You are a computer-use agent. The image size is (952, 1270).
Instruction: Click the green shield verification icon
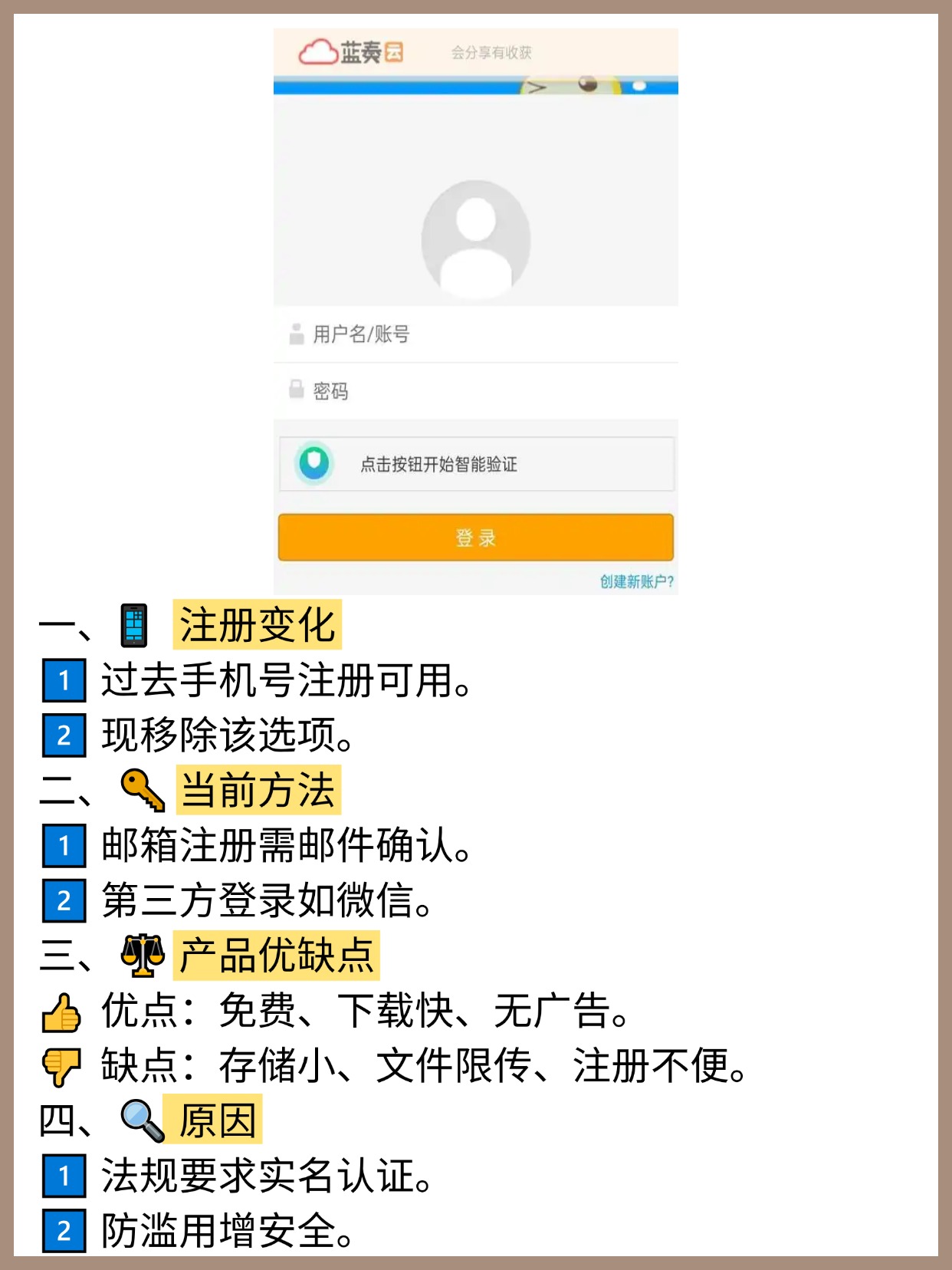(314, 462)
